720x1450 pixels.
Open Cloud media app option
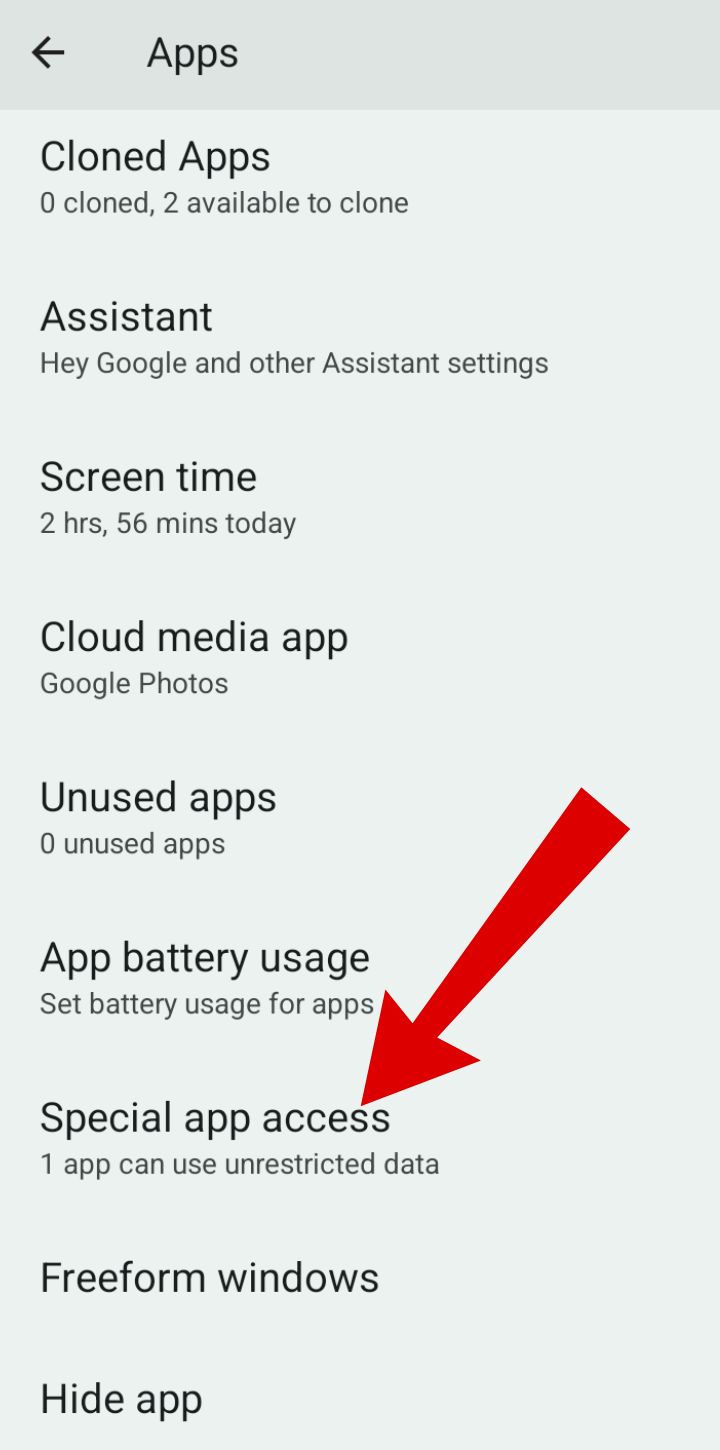194,657
